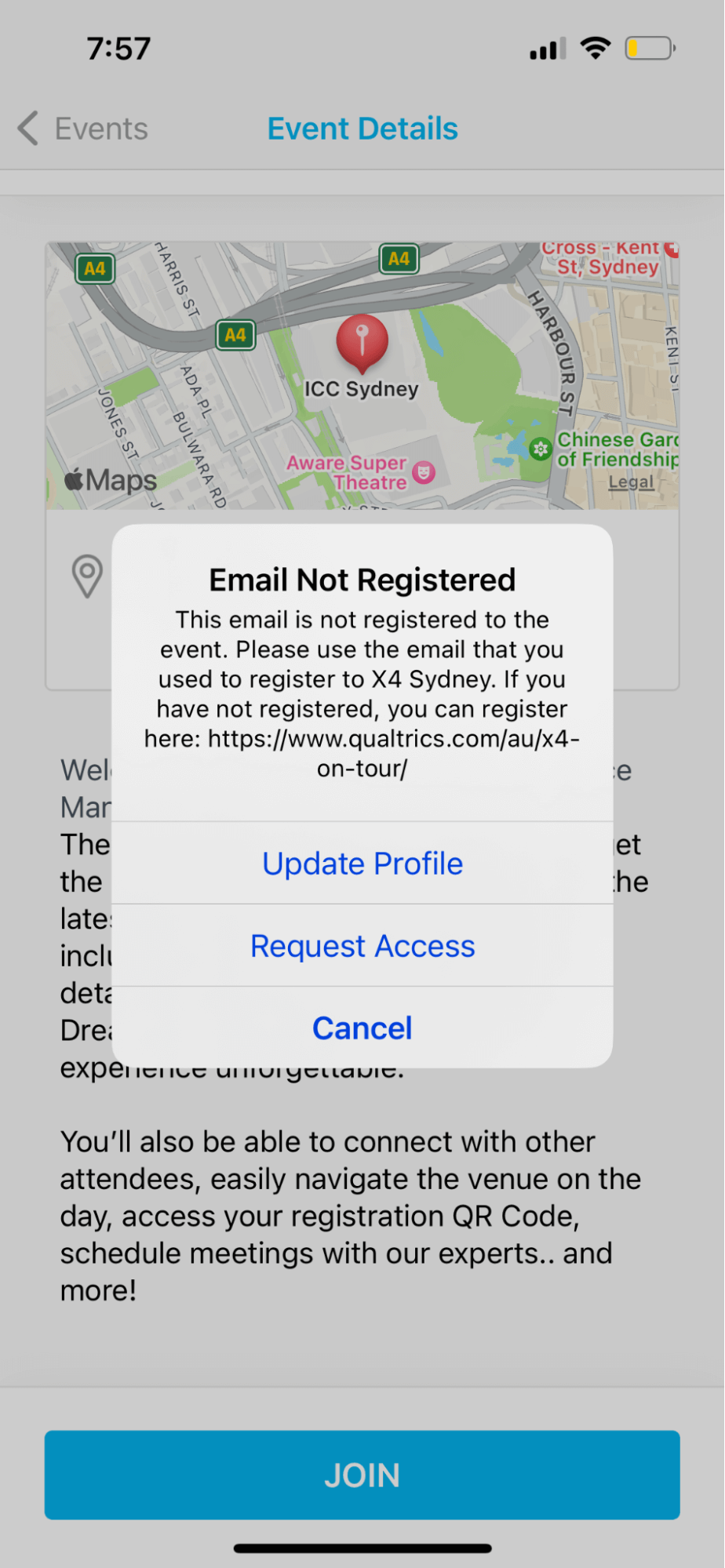Select Request Access option

[362, 946]
